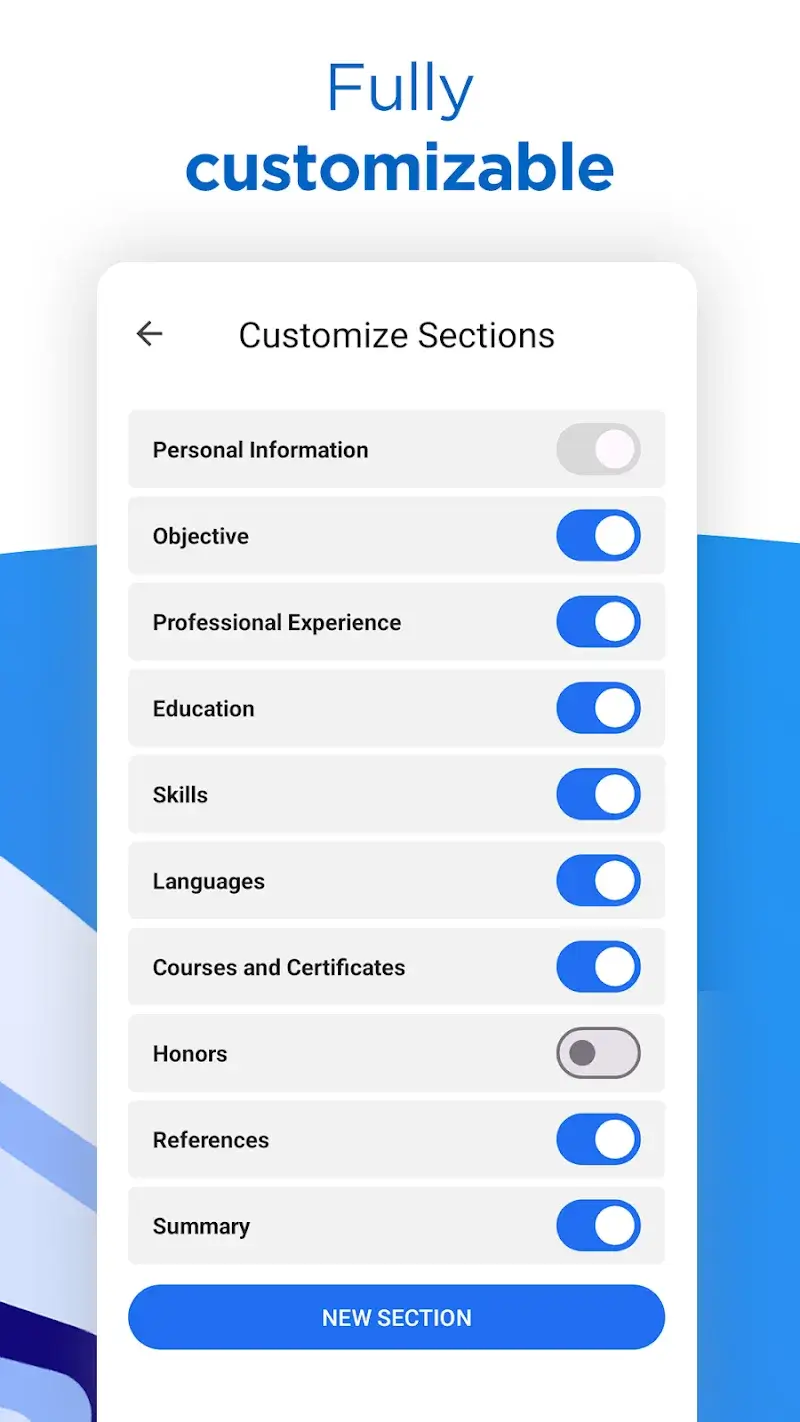The image size is (800, 1422).
Task: Click the Education section row
Action: [x=204, y=708]
